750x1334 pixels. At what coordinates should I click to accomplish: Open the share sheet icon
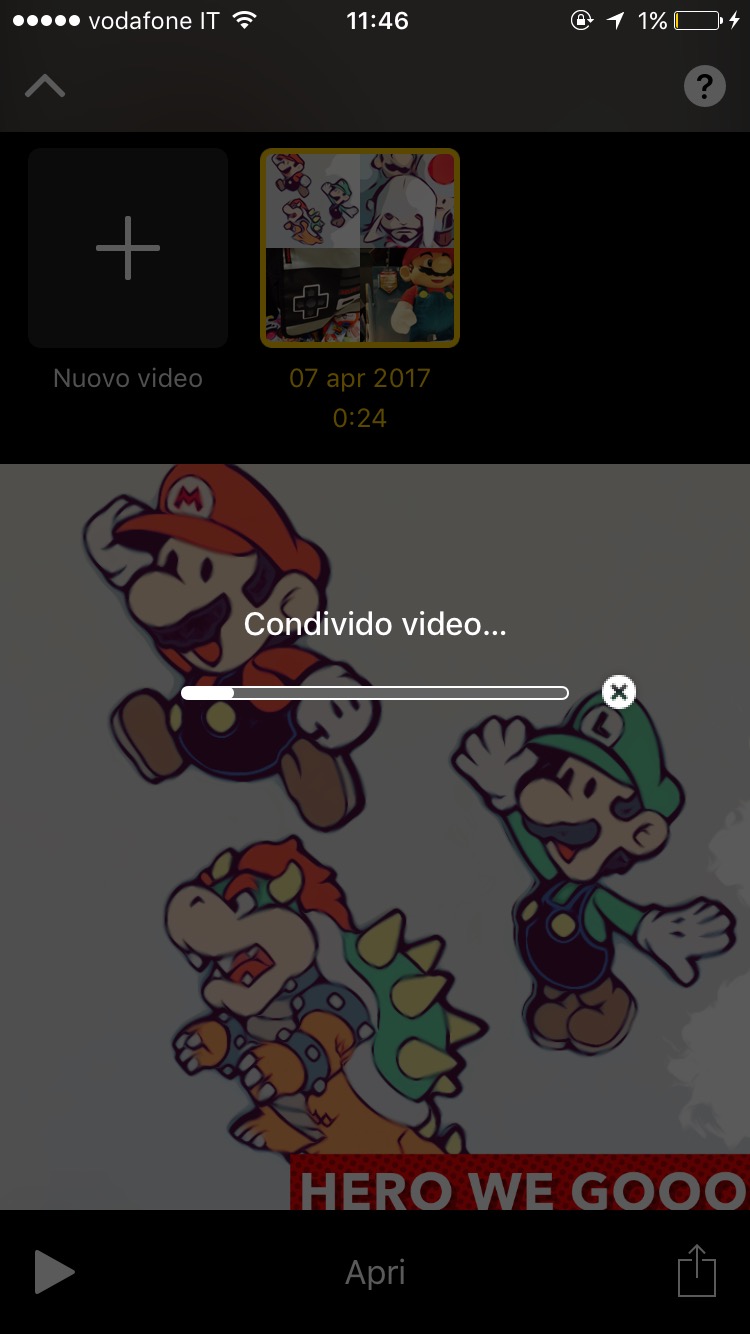coord(696,1272)
